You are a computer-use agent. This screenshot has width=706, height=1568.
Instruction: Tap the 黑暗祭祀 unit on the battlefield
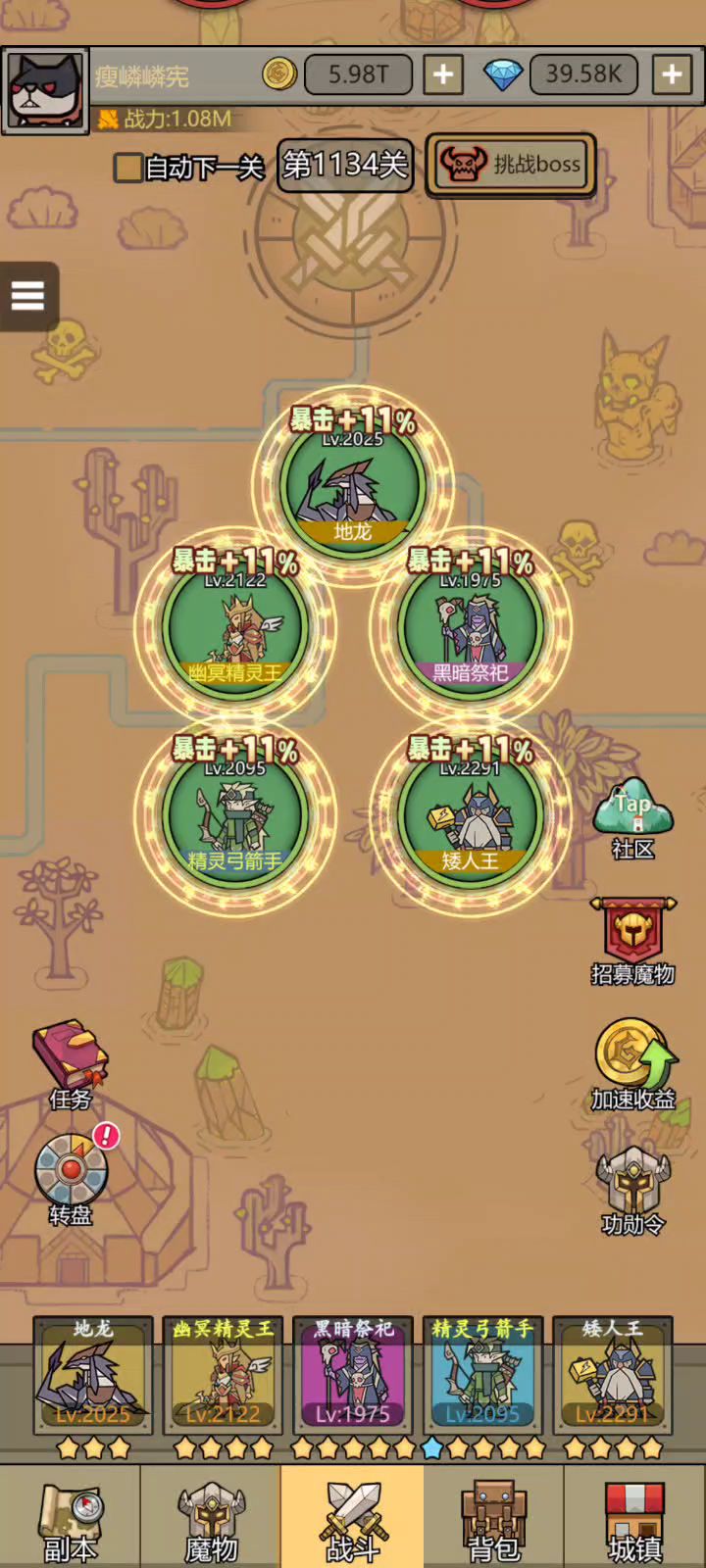tap(471, 627)
